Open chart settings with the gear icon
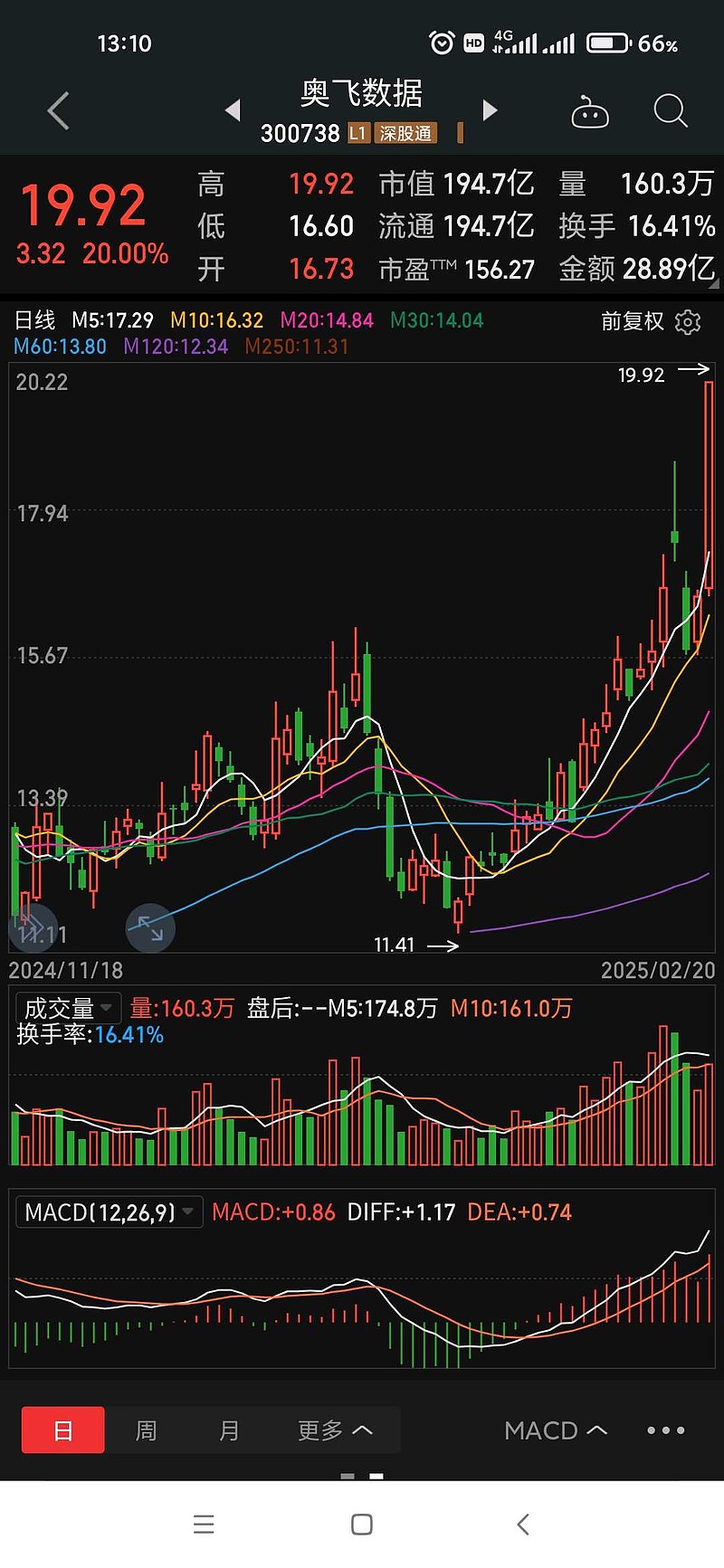Screen dimensions: 724x1568 (x=688, y=322)
